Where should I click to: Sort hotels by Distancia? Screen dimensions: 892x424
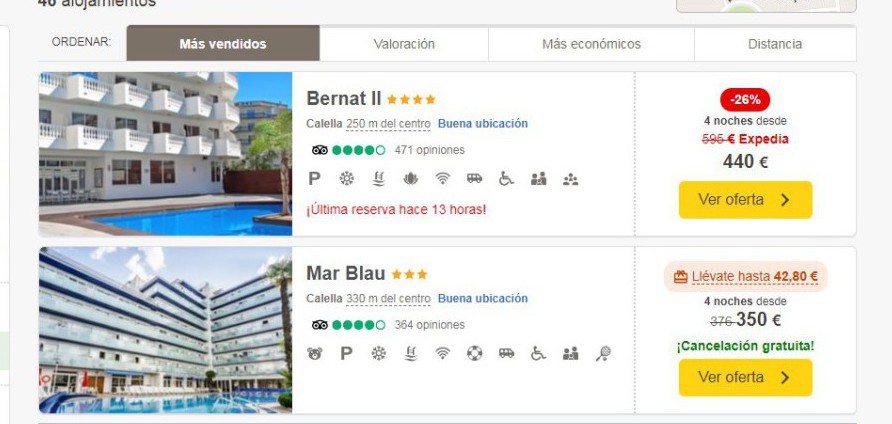pos(774,44)
